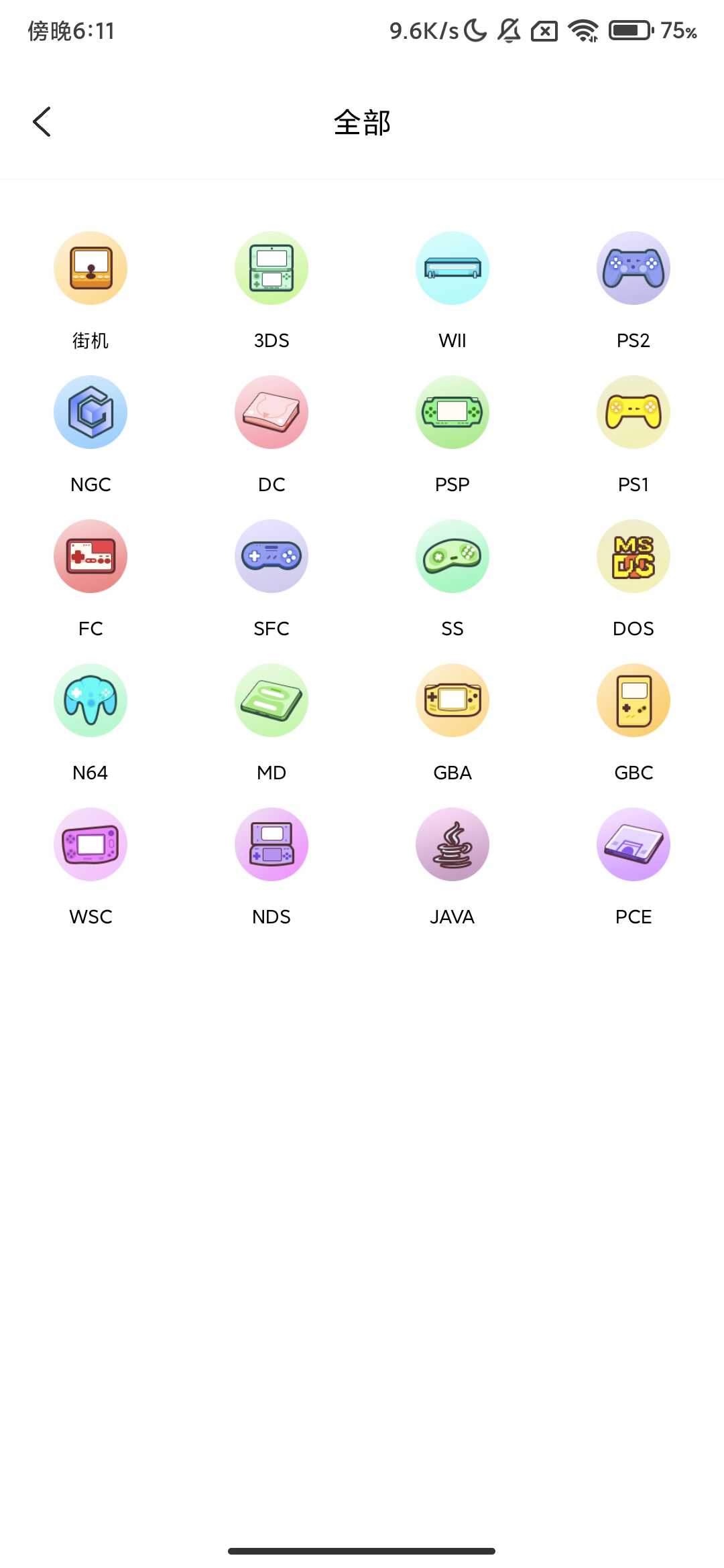This screenshot has width=724, height=1568.
Task: Select the WSC WonderSwan icon
Action: point(90,844)
